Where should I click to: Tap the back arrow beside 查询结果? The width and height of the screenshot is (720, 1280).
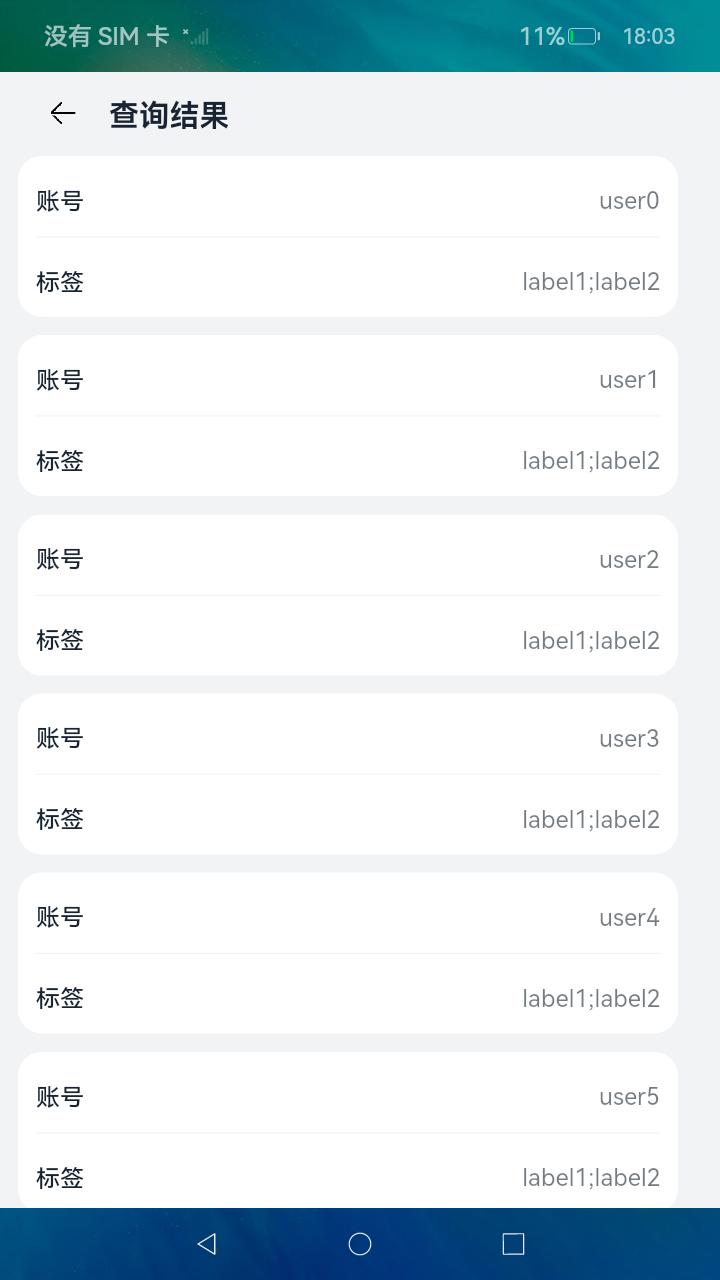click(x=63, y=114)
